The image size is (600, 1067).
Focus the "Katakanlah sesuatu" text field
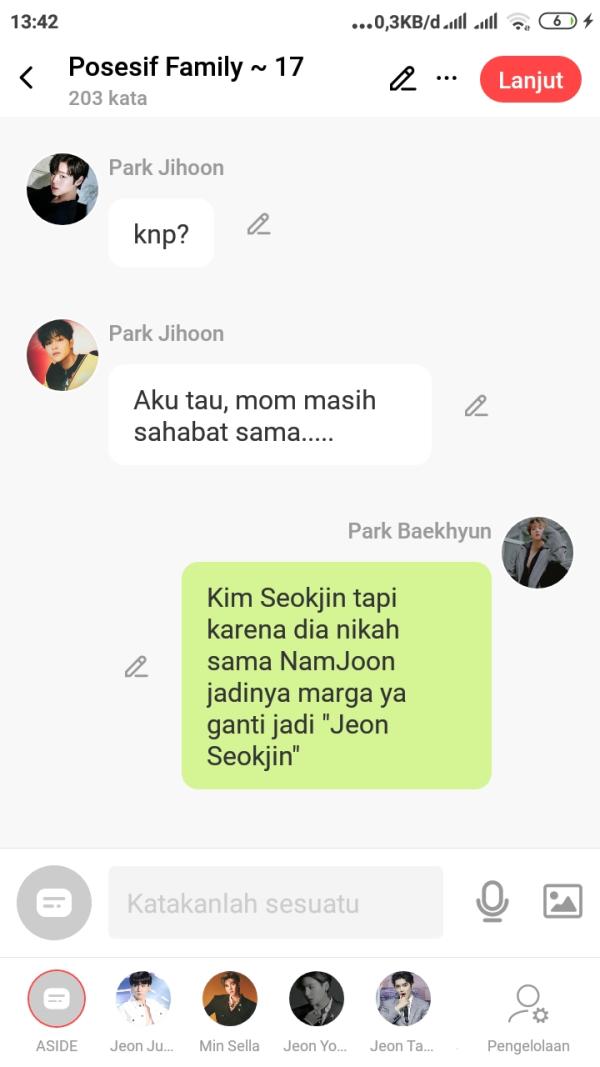[x=275, y=903]
